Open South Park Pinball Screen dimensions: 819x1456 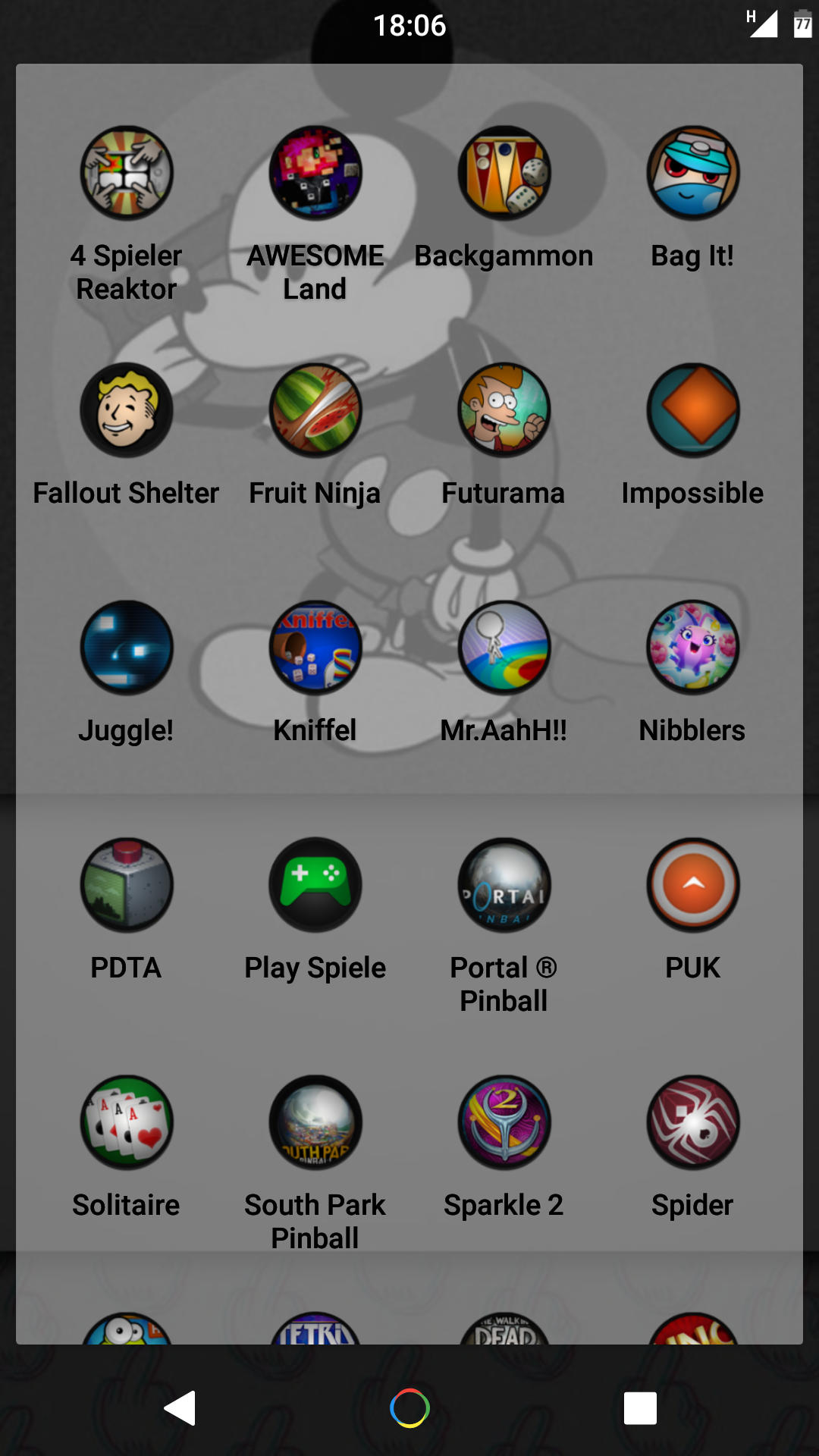tap(315, 1122)
